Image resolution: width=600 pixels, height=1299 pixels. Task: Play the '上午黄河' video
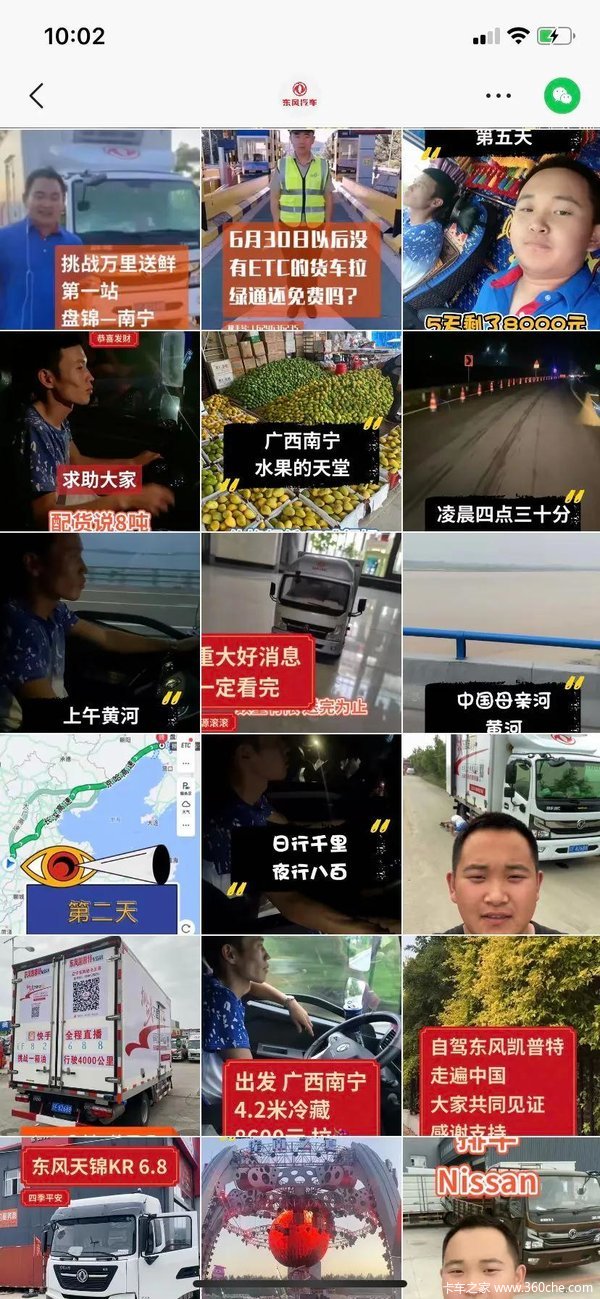click(x=100, y=632)
